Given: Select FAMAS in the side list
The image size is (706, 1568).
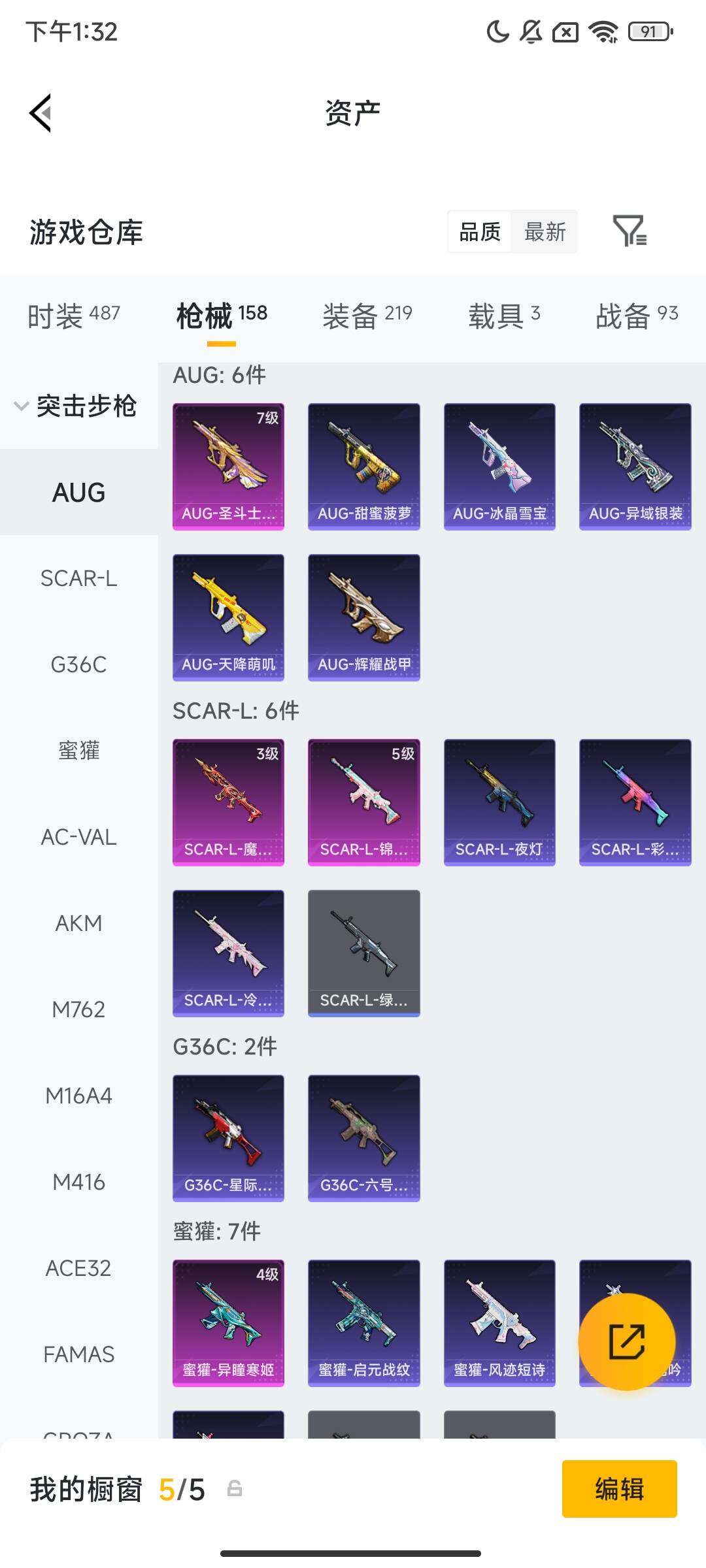Looking at the screenshot, I should tap(79, 1354).
